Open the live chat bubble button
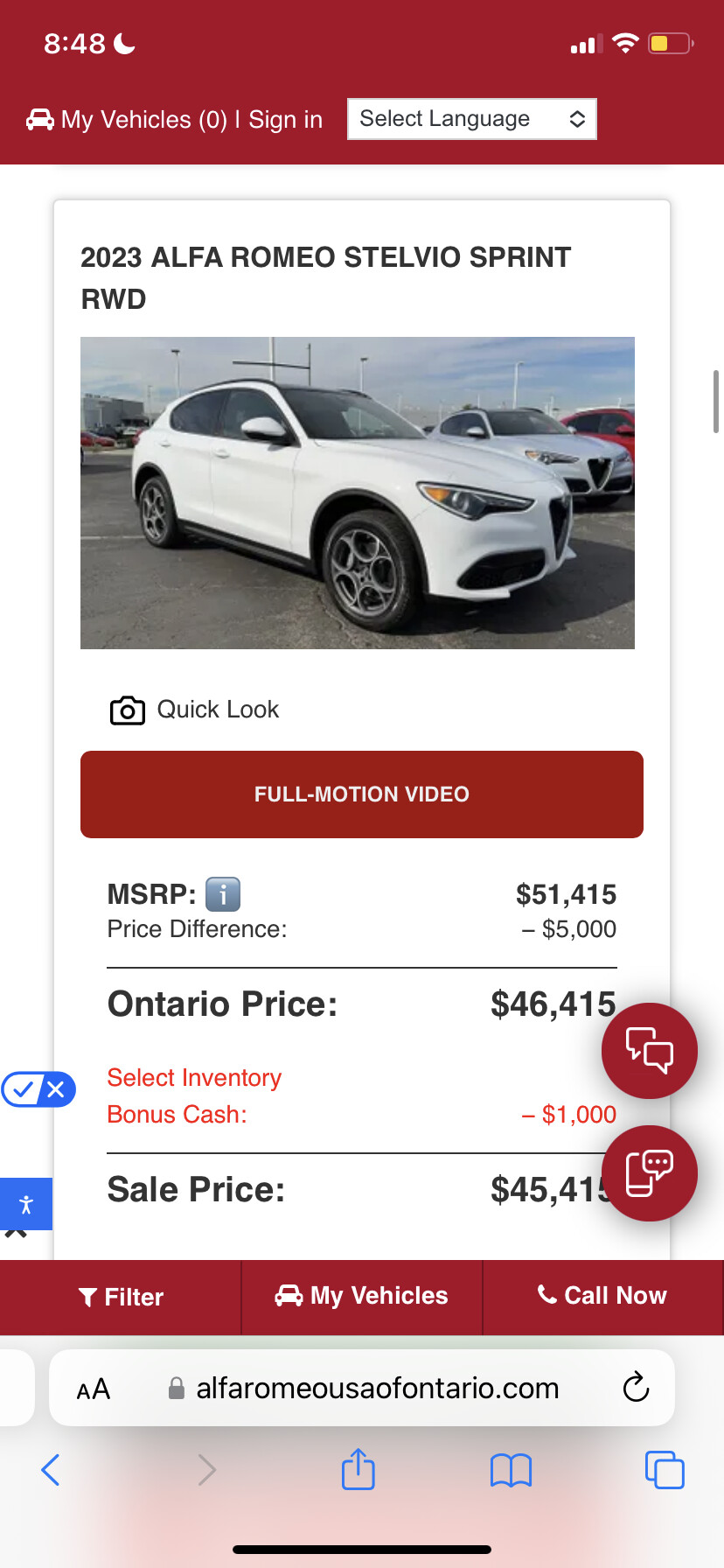724x1568 pixels. (649, 1050)
